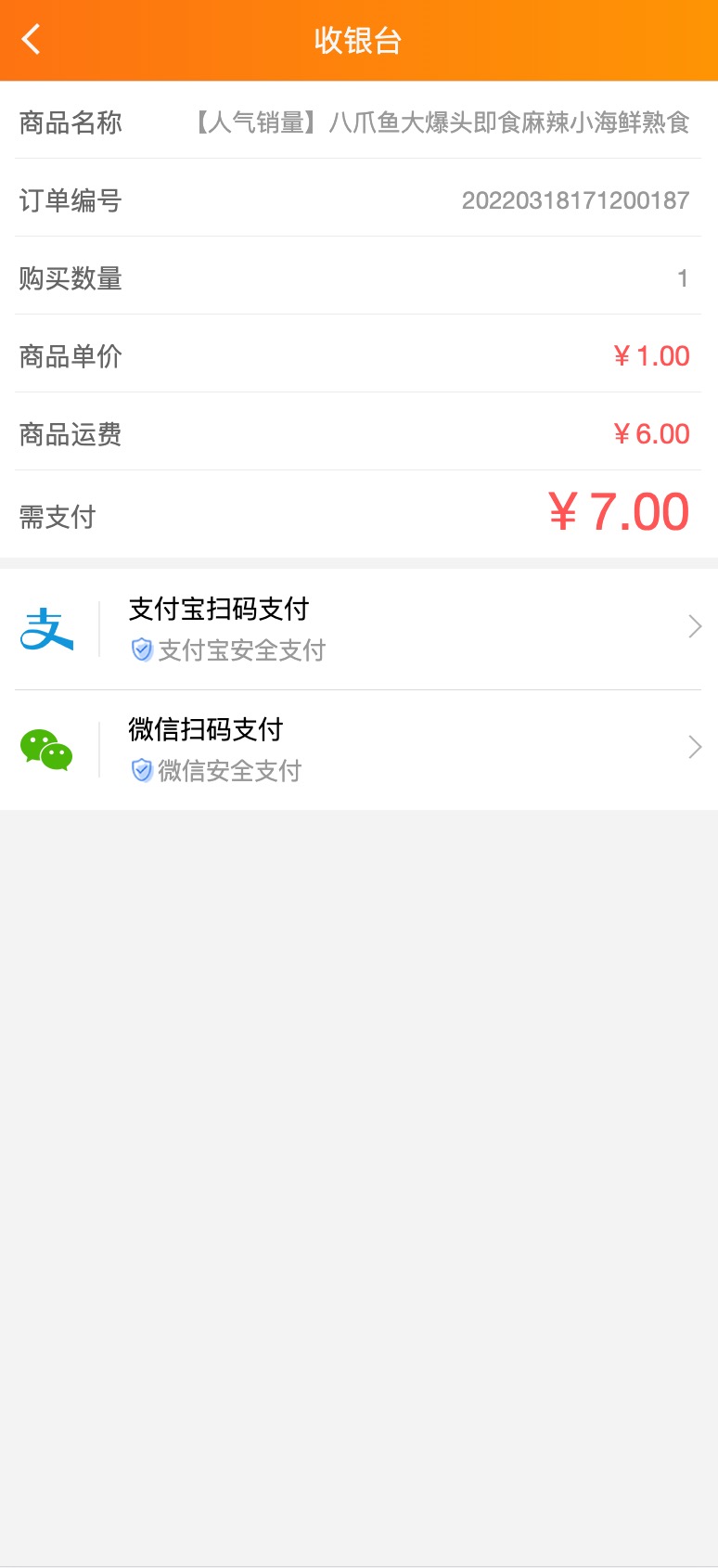Click the red ¥7.00 total amount
Viewport: 718px width, 1568px height.
tap(617, 511)
